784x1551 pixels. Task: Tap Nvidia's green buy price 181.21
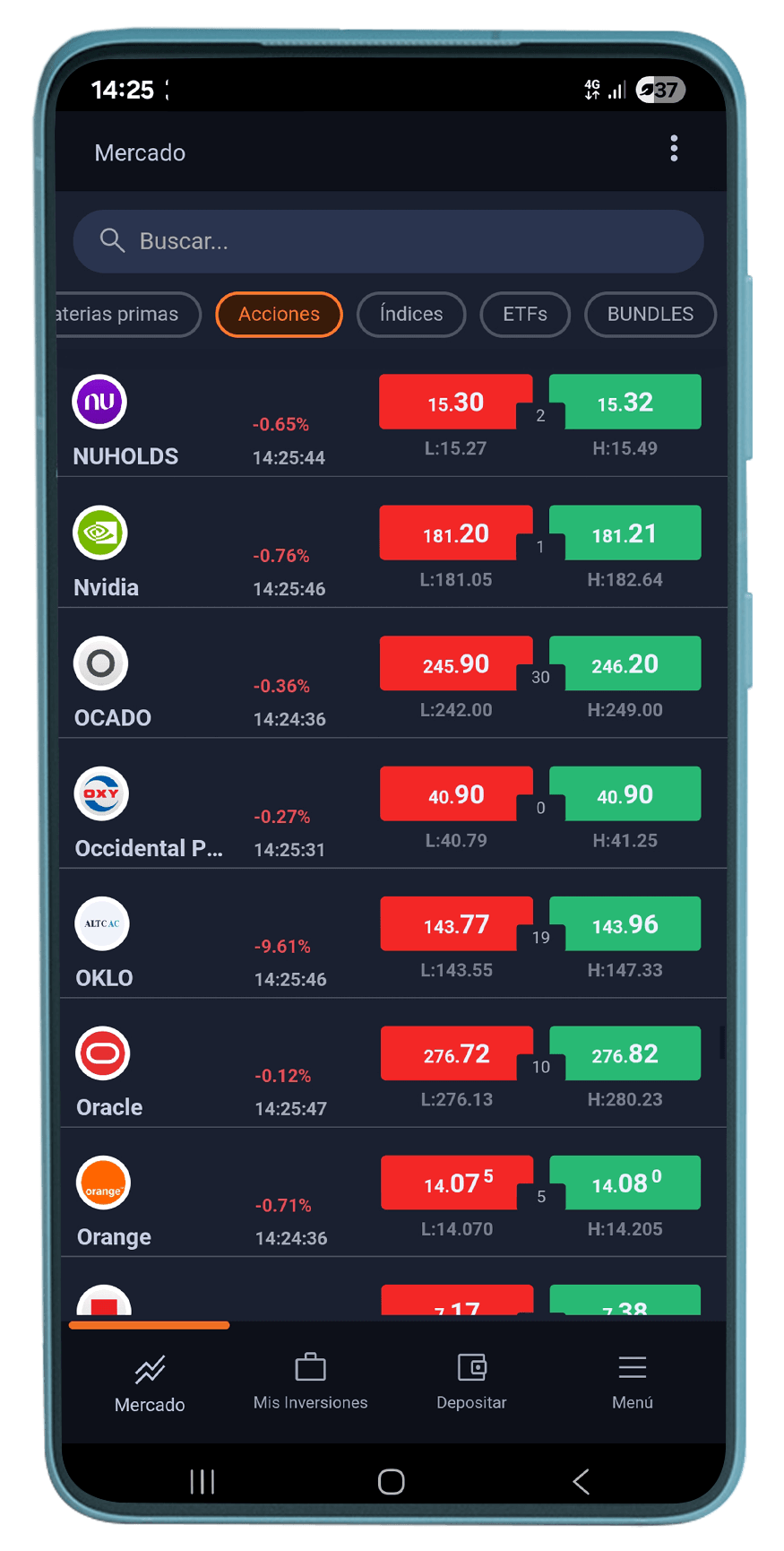click(625, 533)
